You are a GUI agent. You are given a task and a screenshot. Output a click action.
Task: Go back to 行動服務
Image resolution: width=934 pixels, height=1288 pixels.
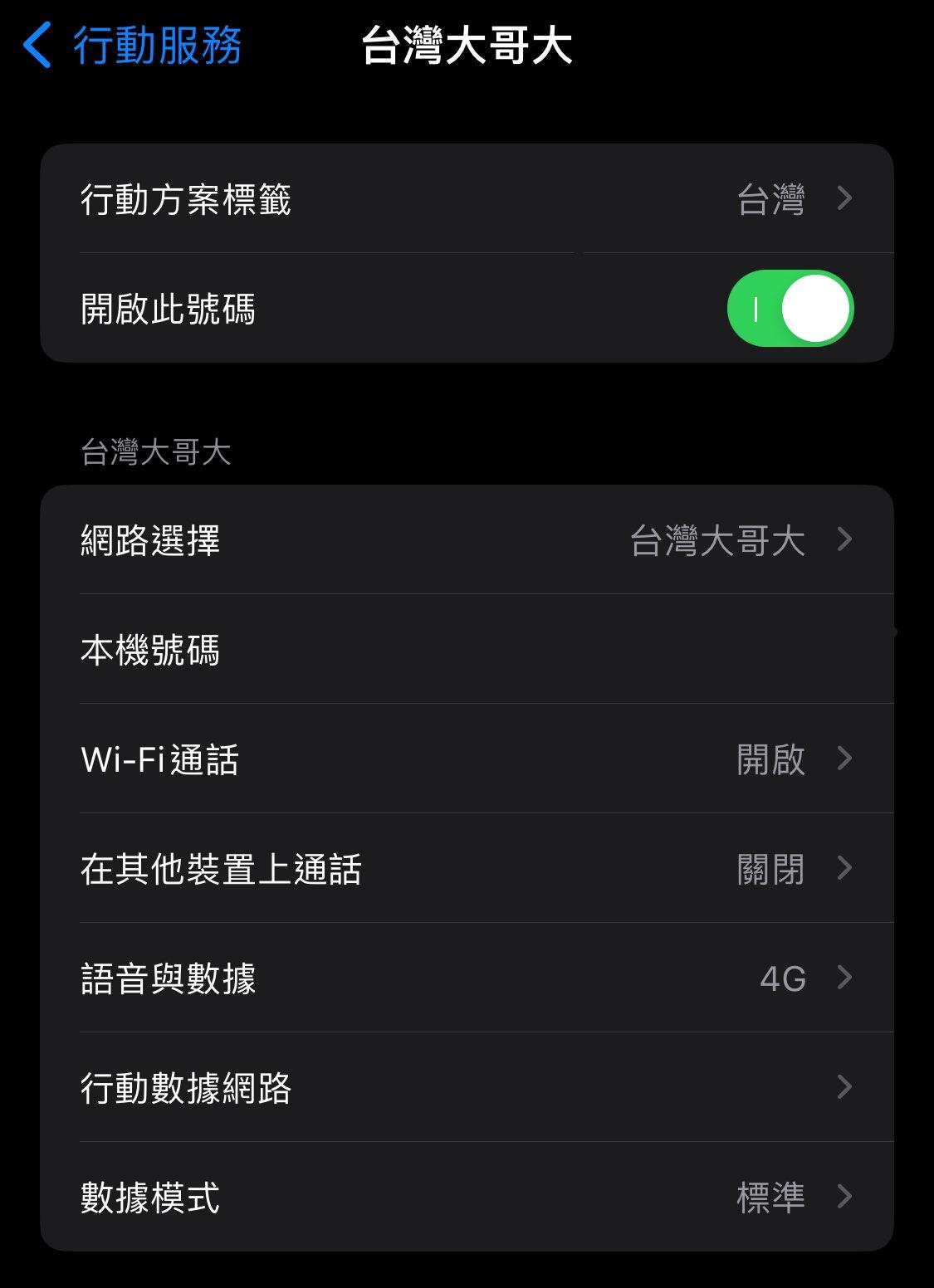pos(133,45)
